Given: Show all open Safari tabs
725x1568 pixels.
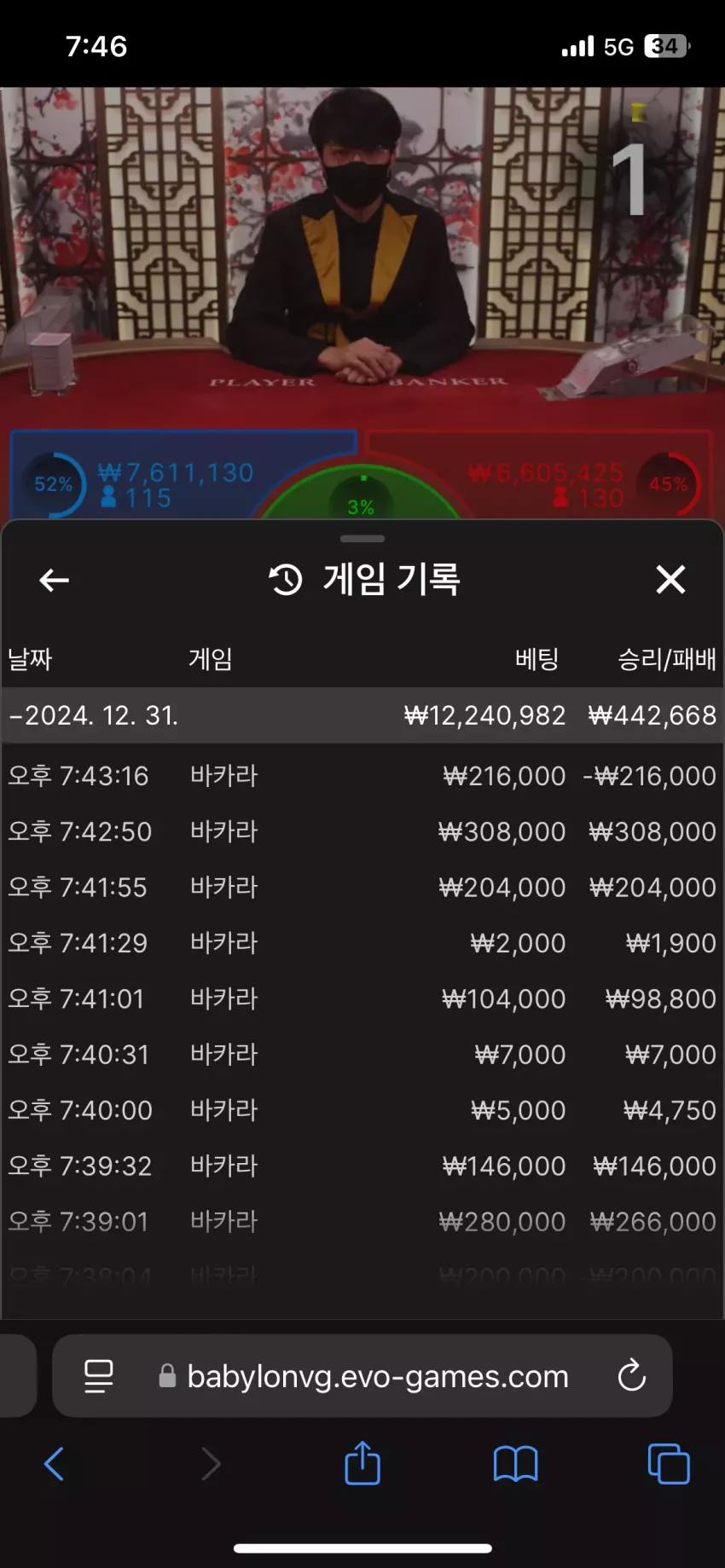Looking at the screenshot, I should click(669, 1464).
